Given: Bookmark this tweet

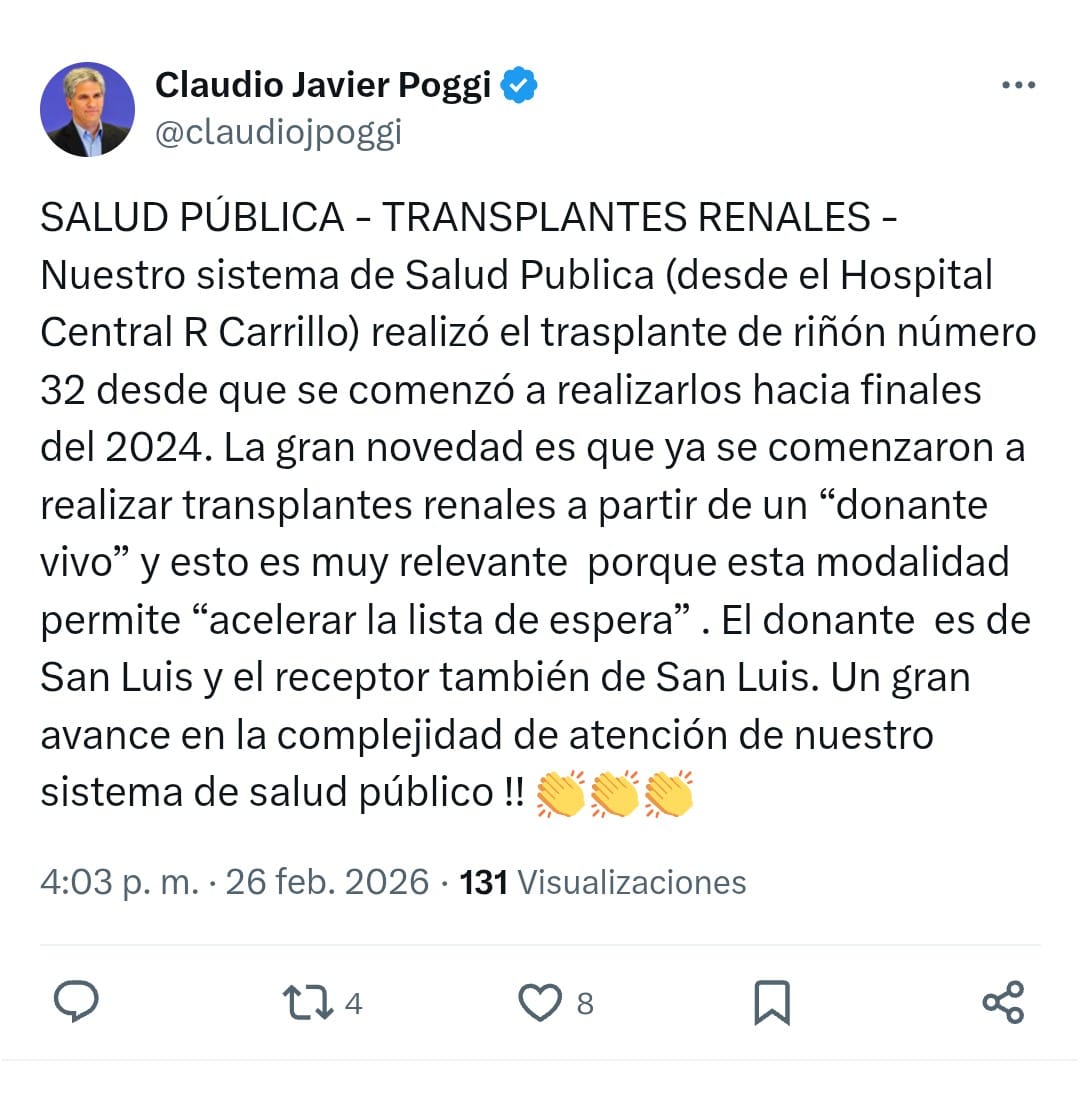Looking at the screenshot, I should click(771, 1002).
